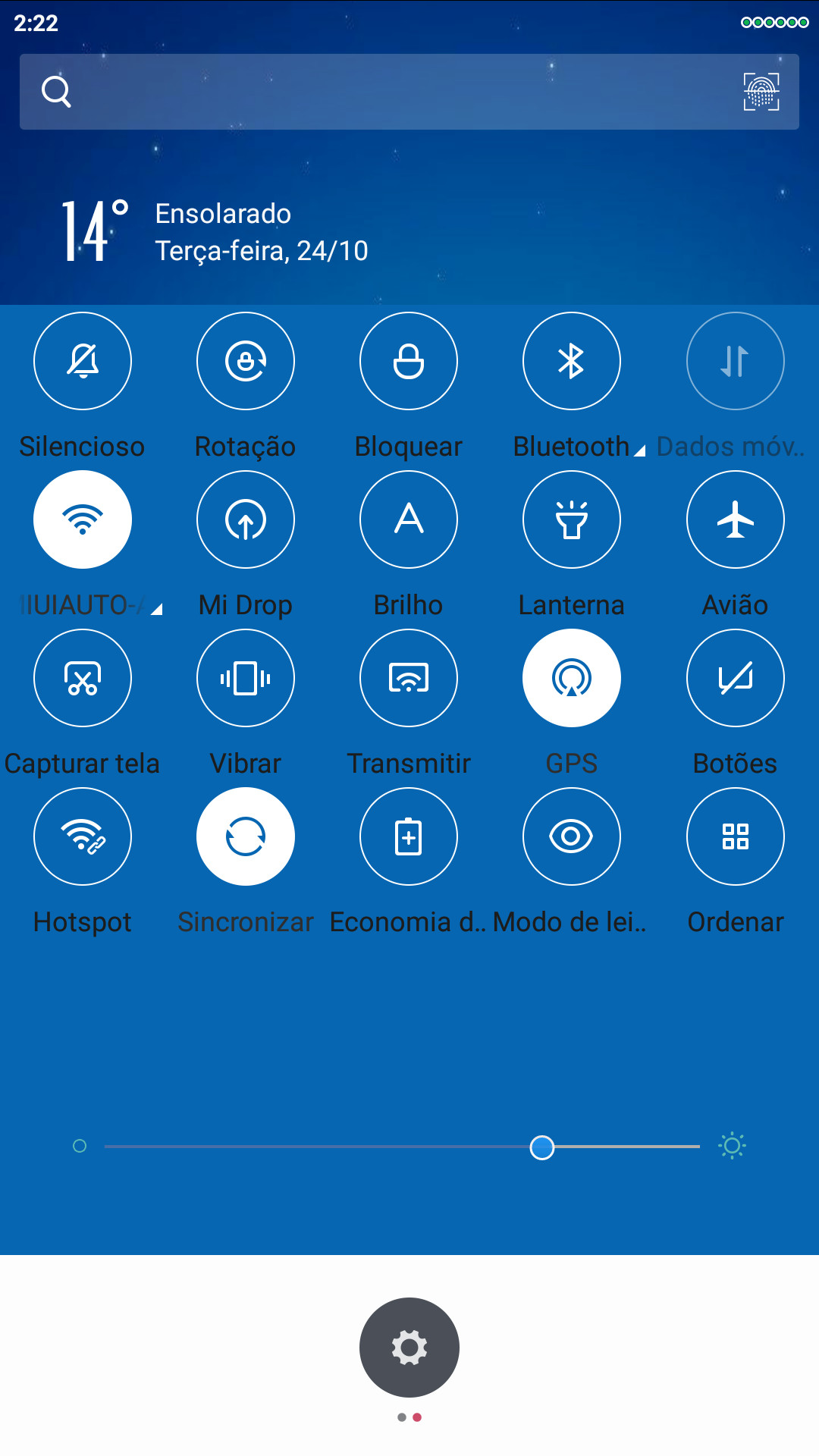Turn off the Wi-Fi toggle
The image size is (819, 1456).
pyautogui.click(x=83, y=519)
